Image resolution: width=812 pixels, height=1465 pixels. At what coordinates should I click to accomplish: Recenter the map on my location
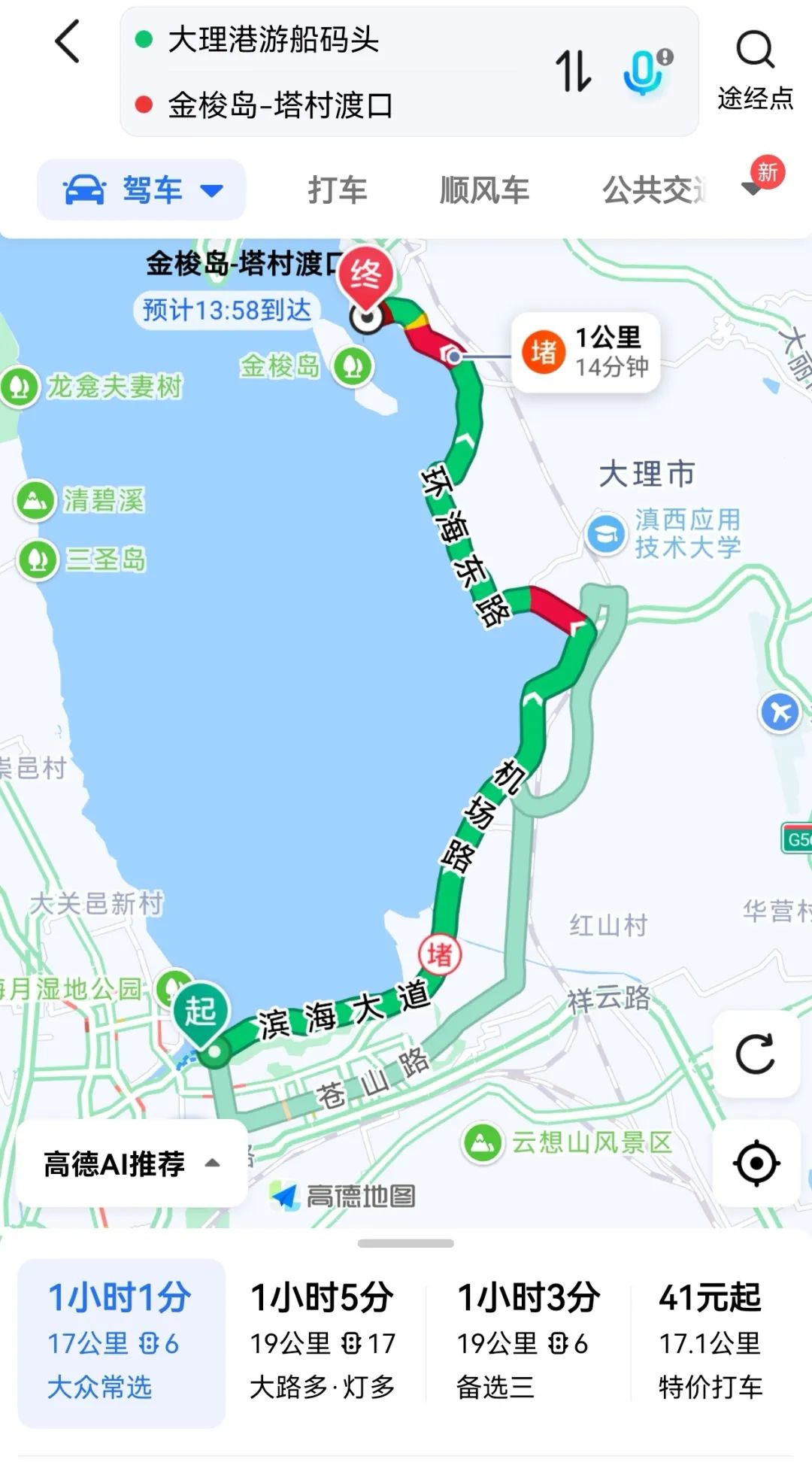pyautogui.click(x=756, y=1163)
